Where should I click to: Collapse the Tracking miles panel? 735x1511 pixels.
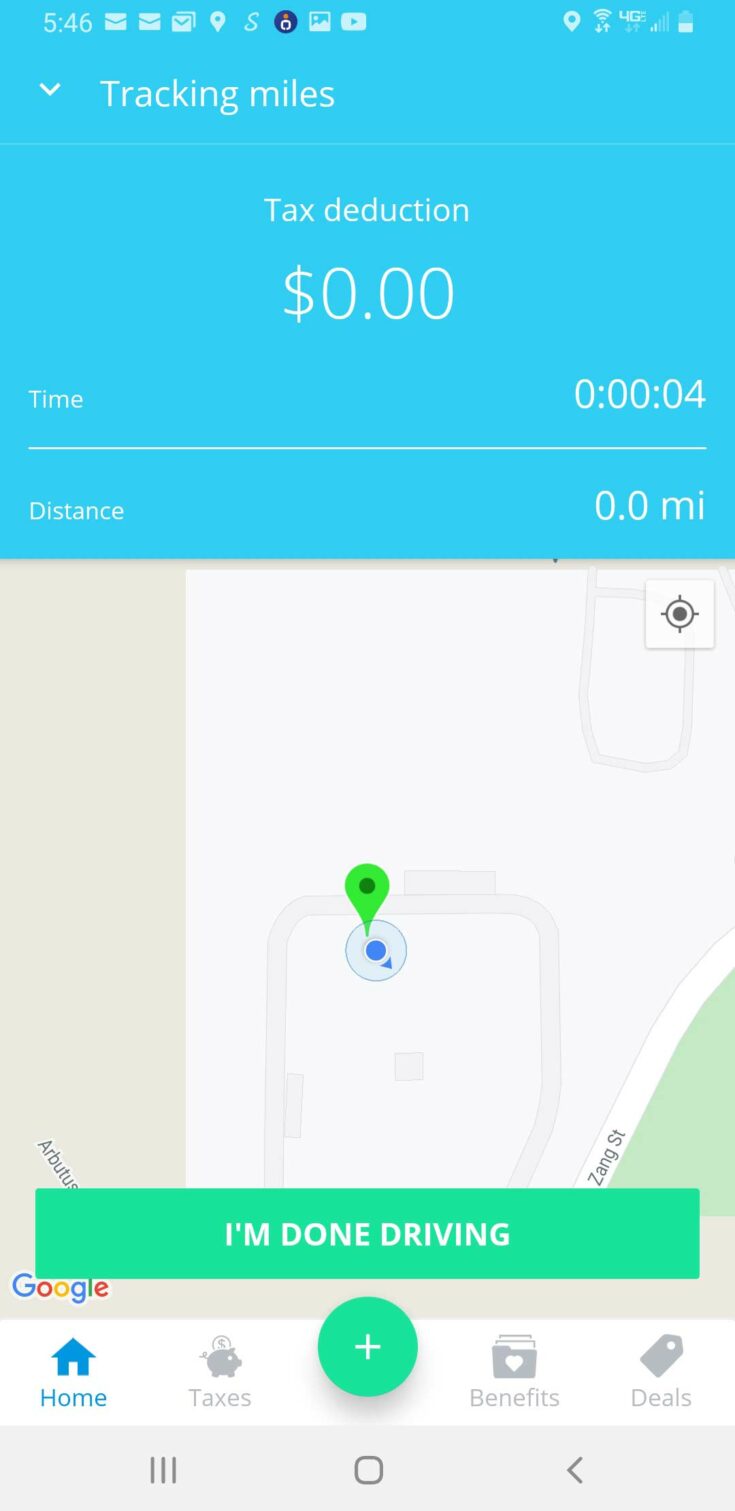point(49,91)
